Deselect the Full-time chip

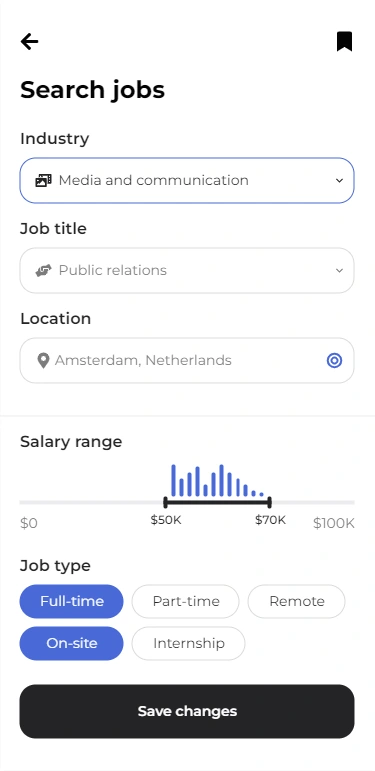(72, 601)
